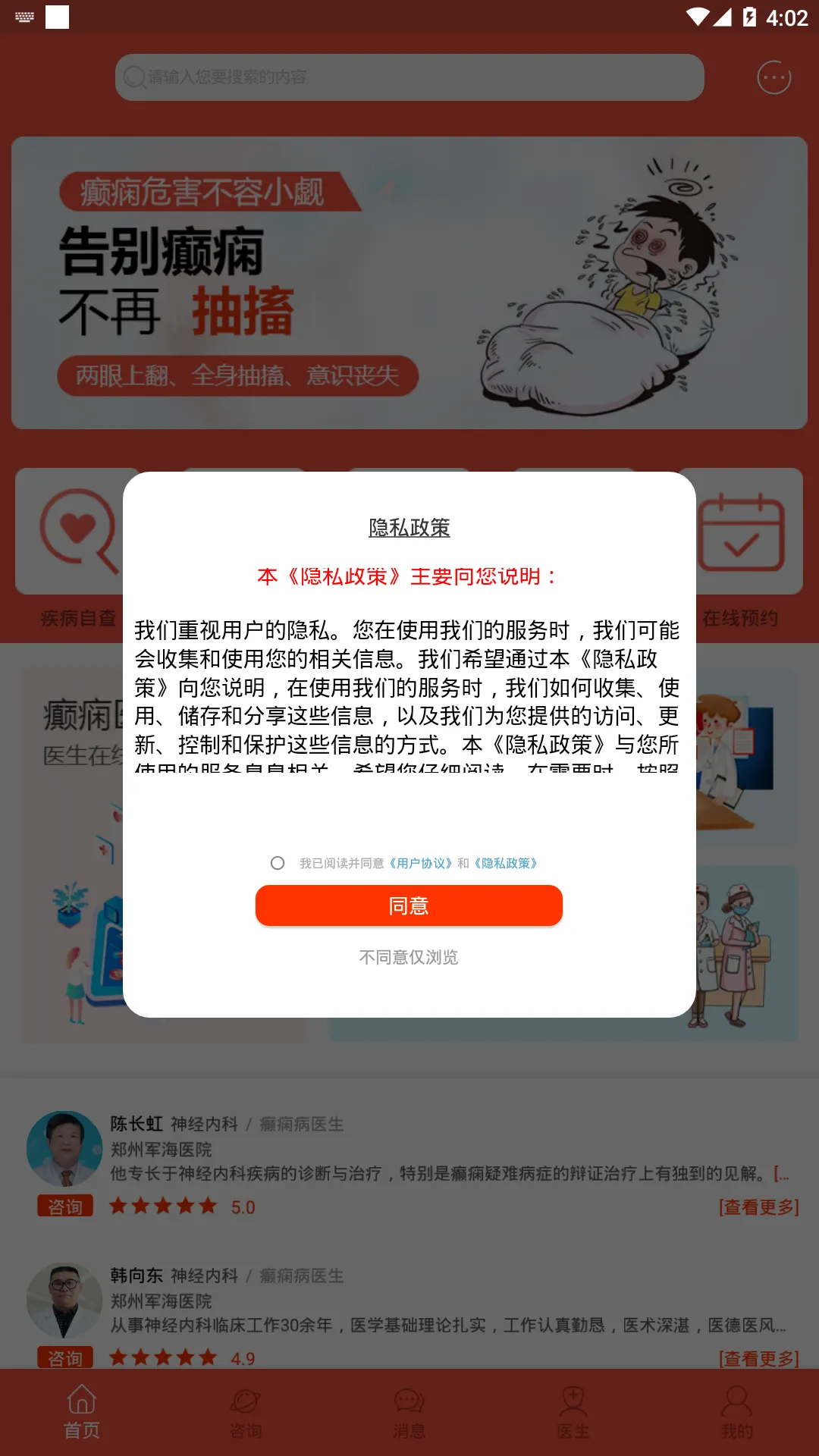Click the 请输入您要搜索的内容 search field
Image resolution: width=819 pixels, height=1456 pixels.
409,76
